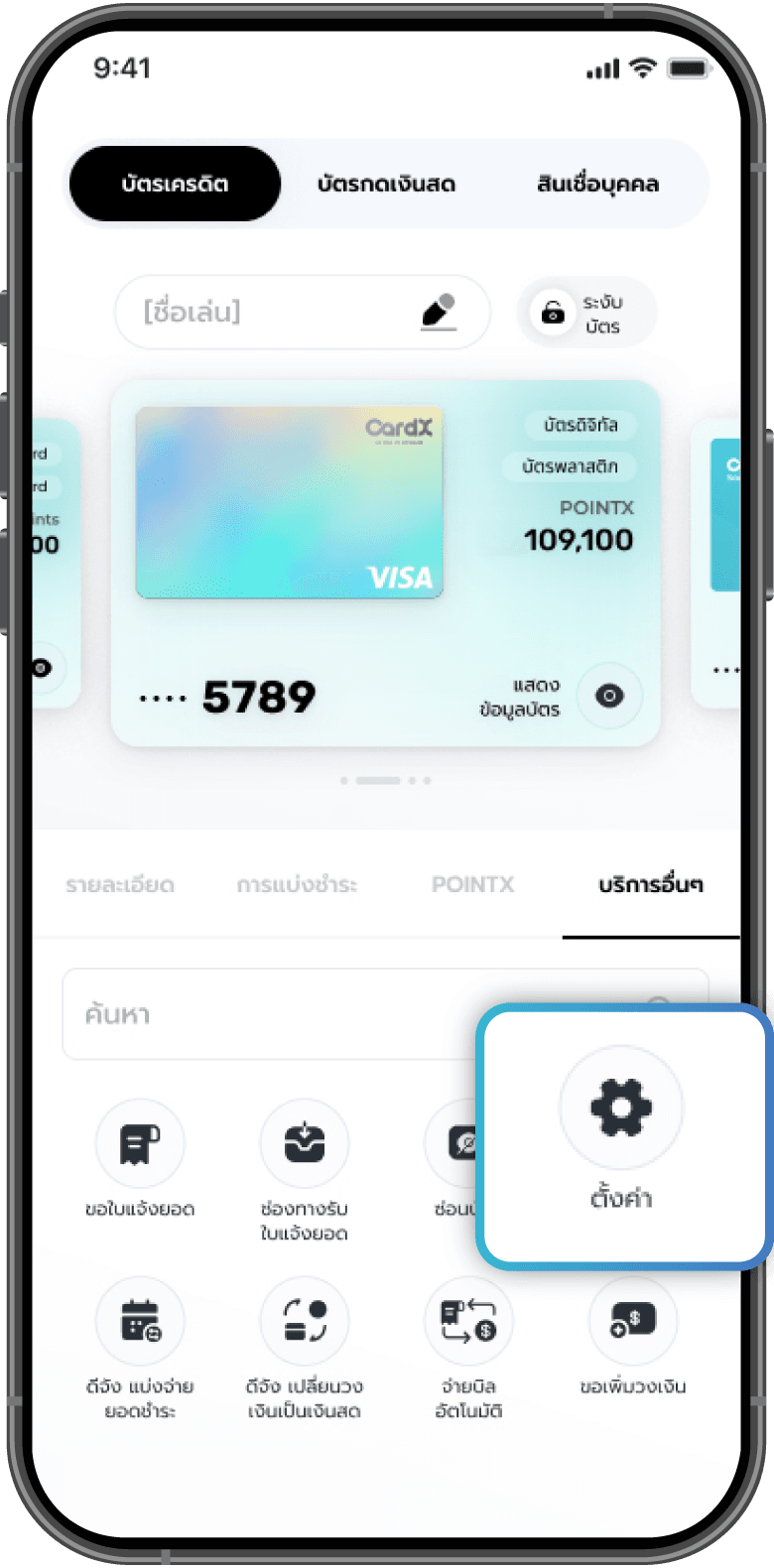Open จ่ายบิลอัตโนมัติ service

pos(468,1321)
